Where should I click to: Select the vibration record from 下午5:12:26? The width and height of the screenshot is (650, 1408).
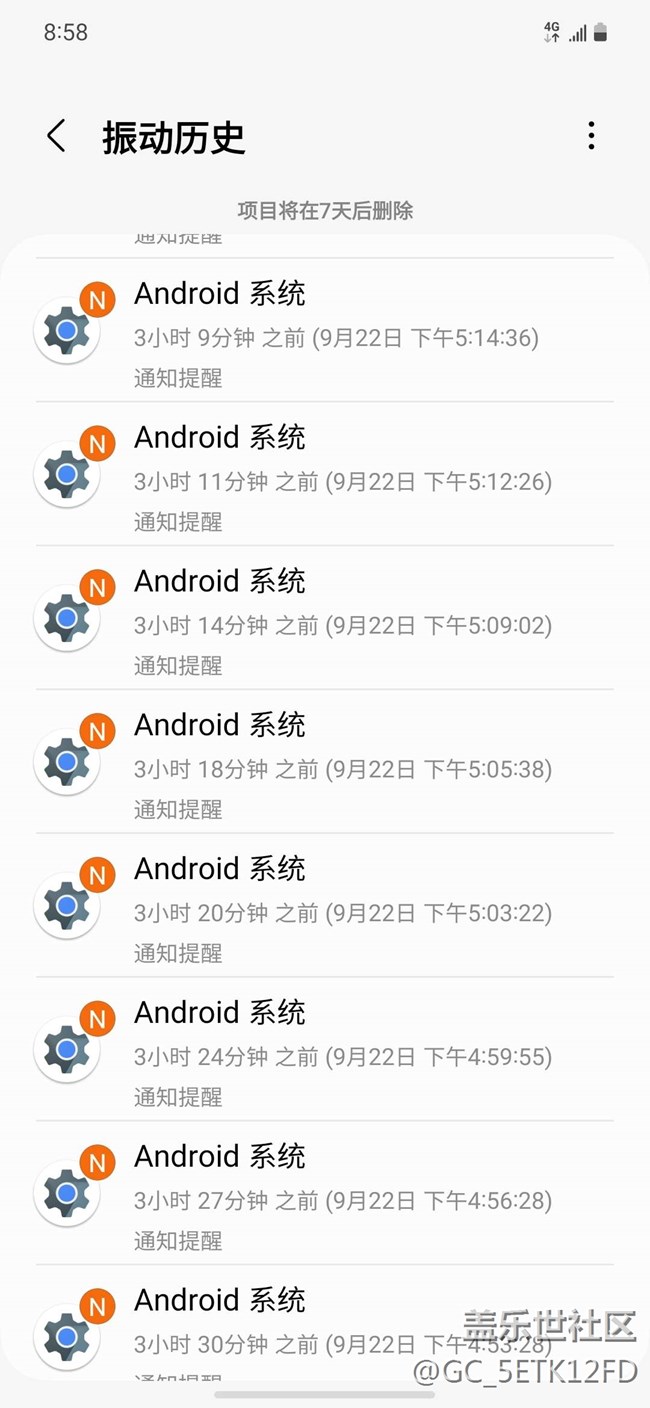click(324, 477)
